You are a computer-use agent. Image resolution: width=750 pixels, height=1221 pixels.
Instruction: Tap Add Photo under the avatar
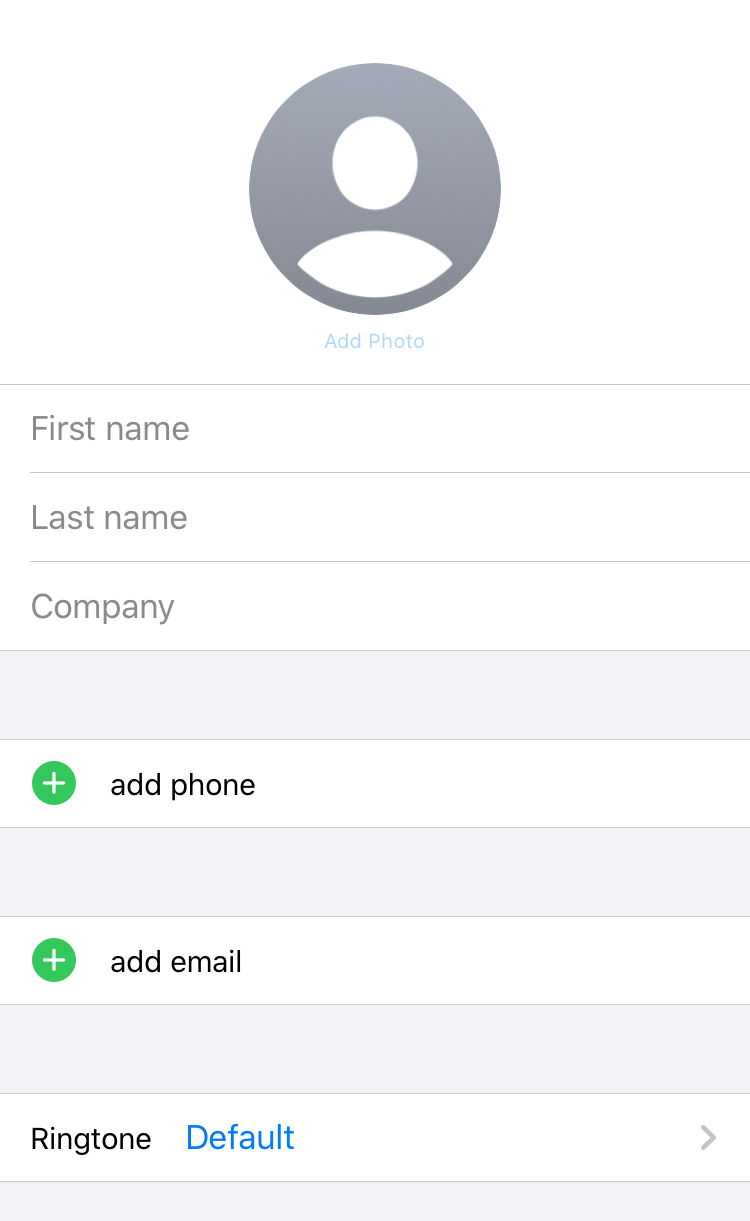374,342
